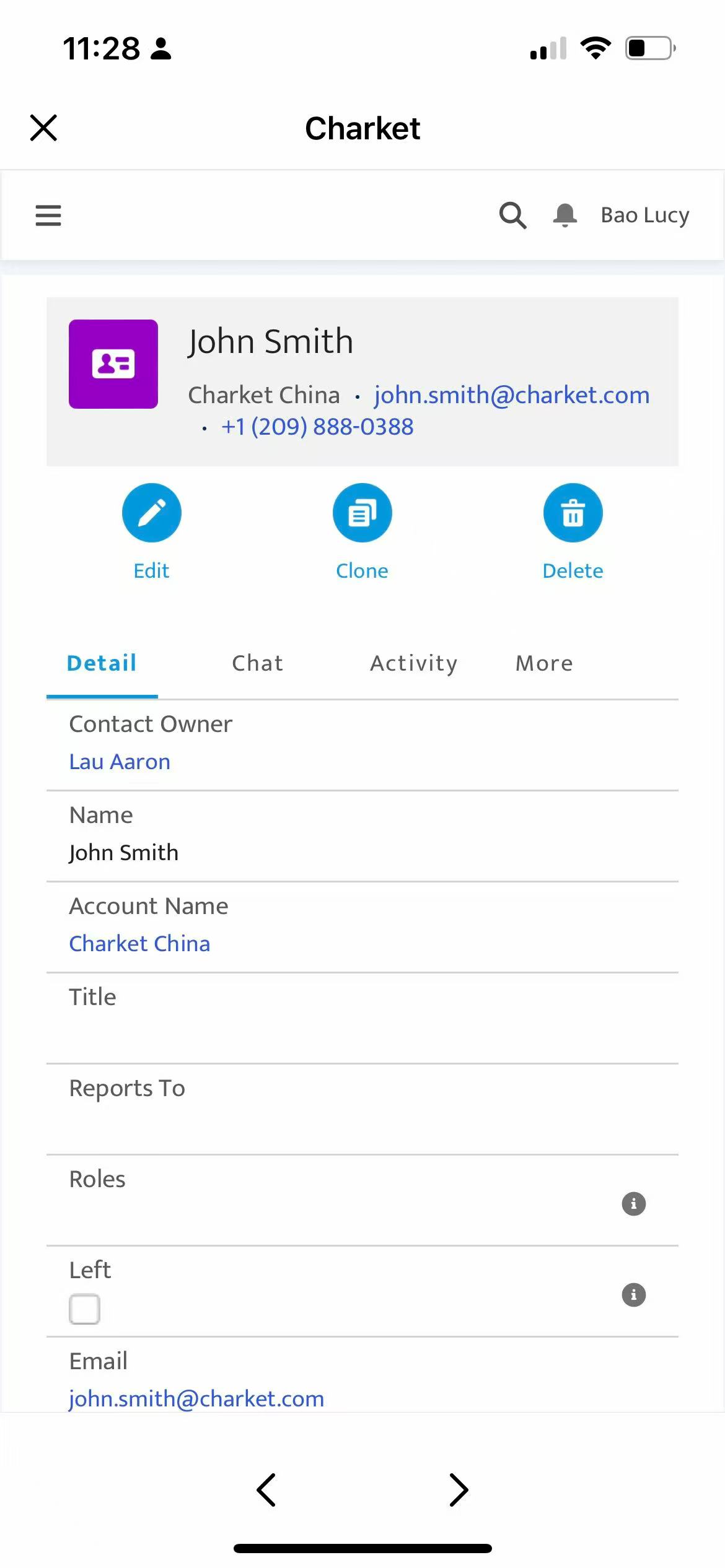Delete this contact
This screenshot has height=1568, width=725.
point(573,513)
